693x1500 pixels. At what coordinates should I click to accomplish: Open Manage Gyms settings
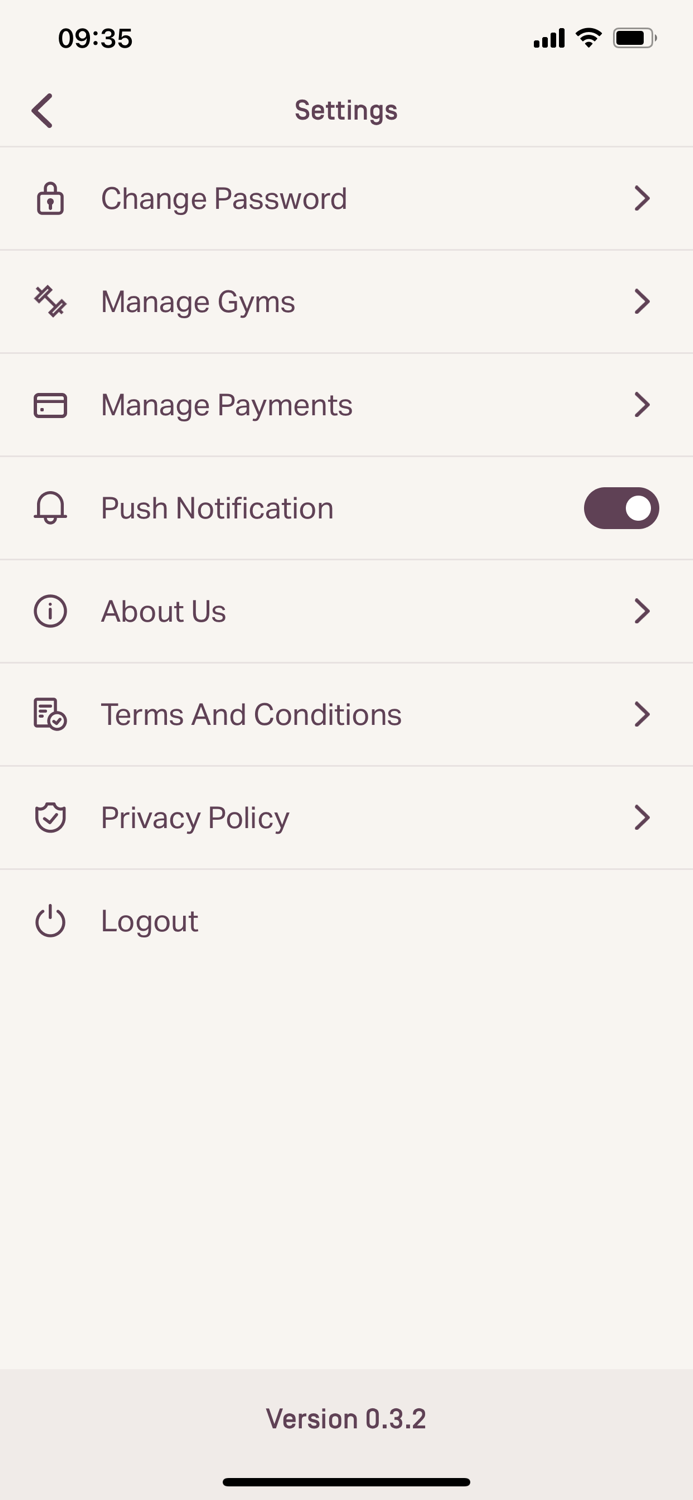(346, 302)
